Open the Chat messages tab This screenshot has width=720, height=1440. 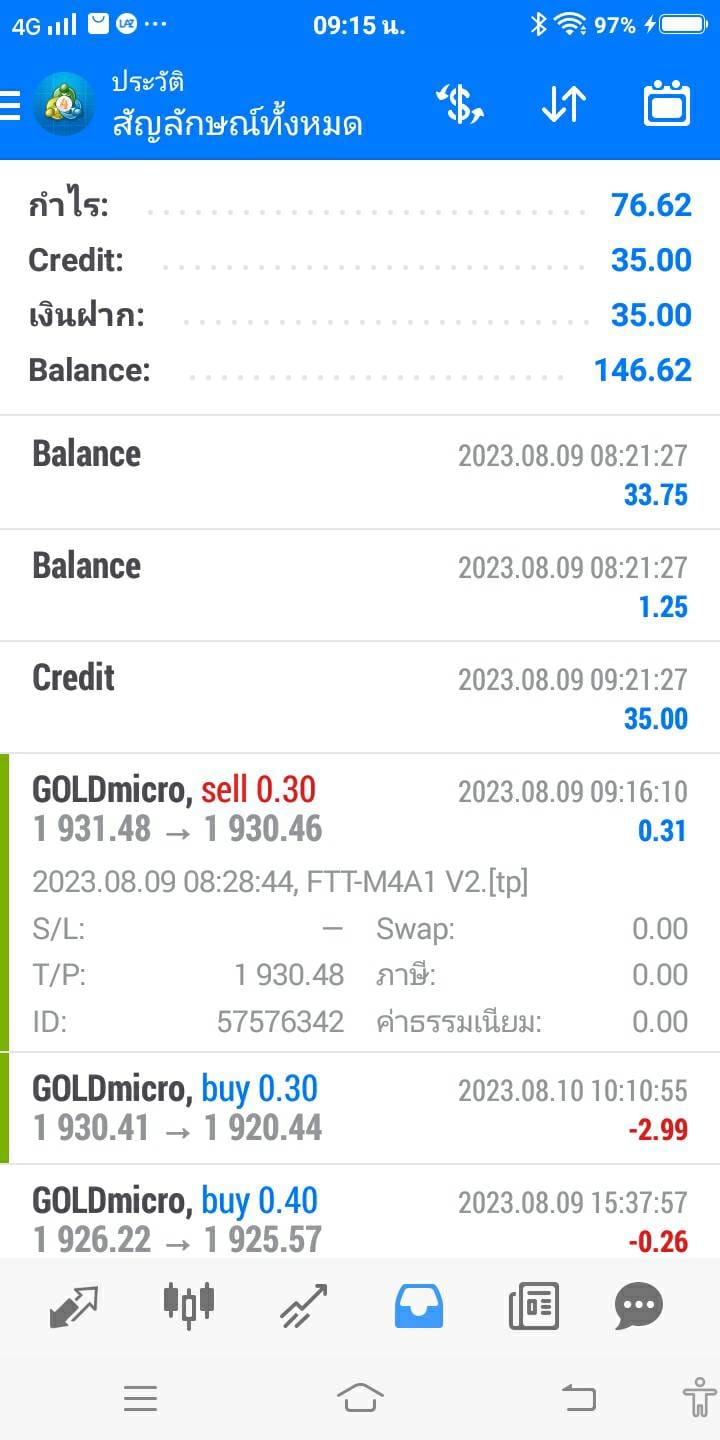point(639,1305)
